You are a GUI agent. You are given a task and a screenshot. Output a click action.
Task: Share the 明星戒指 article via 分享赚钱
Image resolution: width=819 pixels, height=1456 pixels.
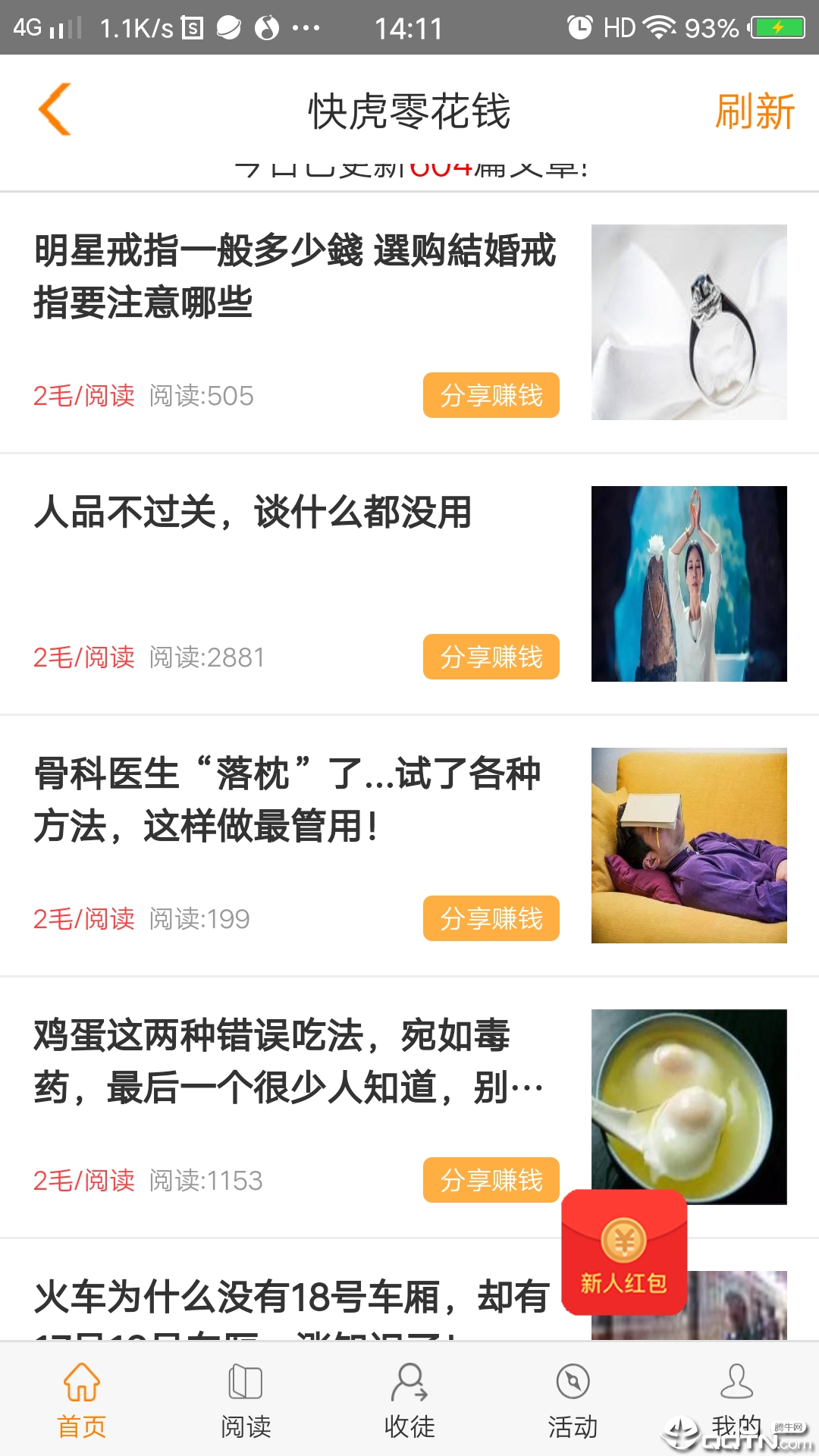click(x=491, y=395)
